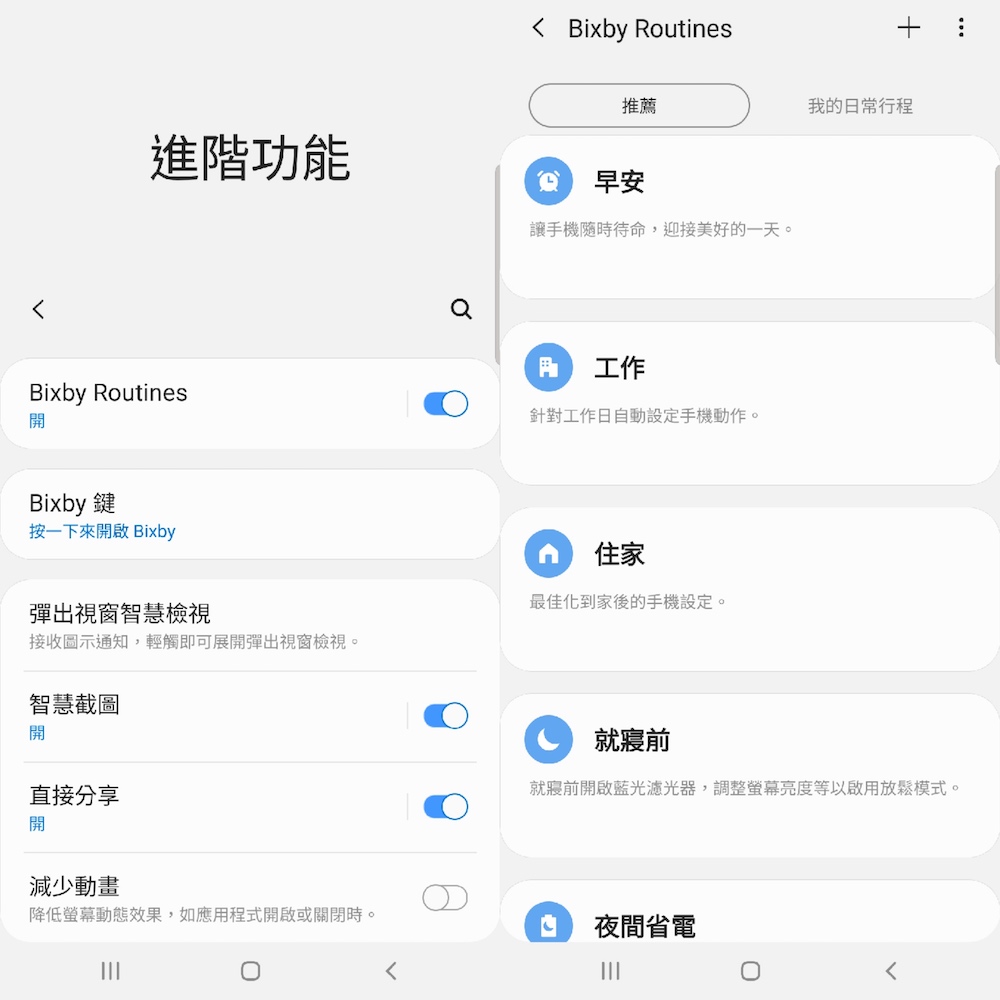Viewport: 1000px width, 1000px height.
Task: Go back from the 進階功能 screen
Action: [x=38, y=309]
